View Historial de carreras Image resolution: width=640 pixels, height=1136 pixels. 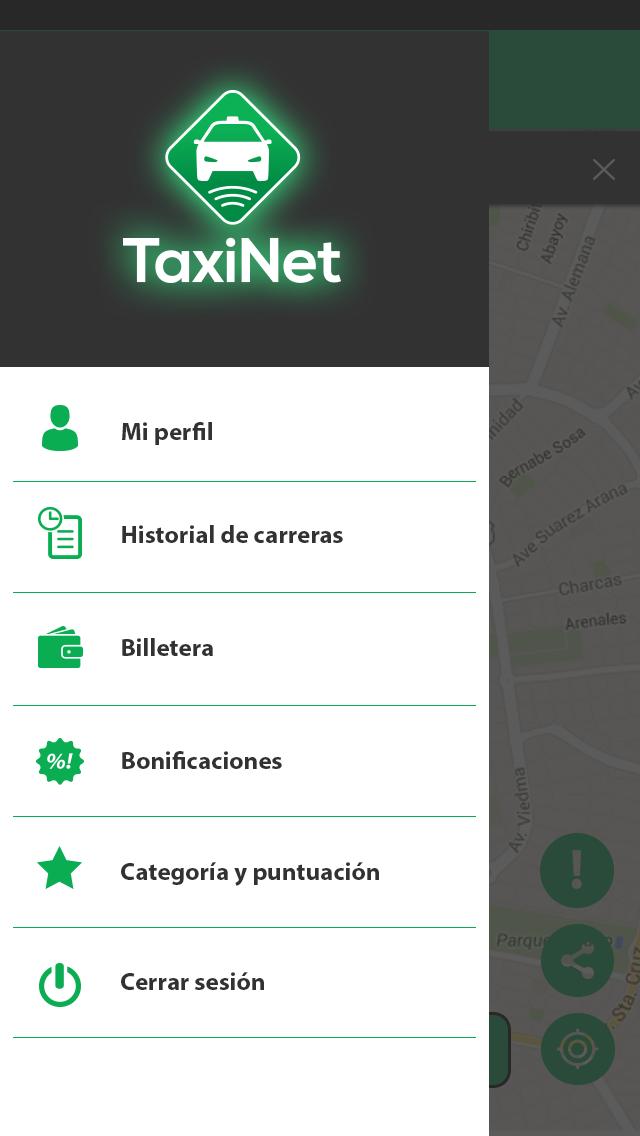pos(231,535)
